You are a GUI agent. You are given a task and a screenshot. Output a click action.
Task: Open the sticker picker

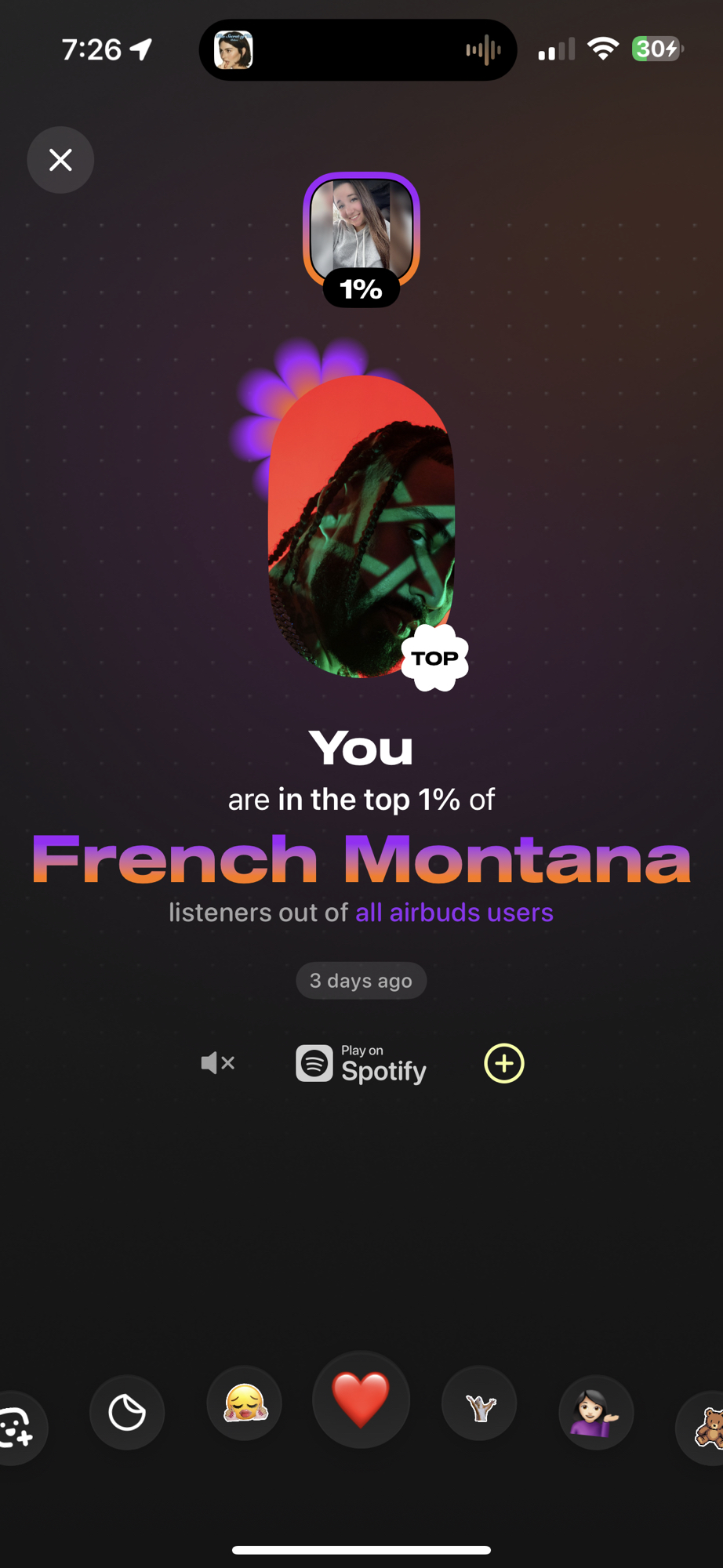[x=127, y=1413]
